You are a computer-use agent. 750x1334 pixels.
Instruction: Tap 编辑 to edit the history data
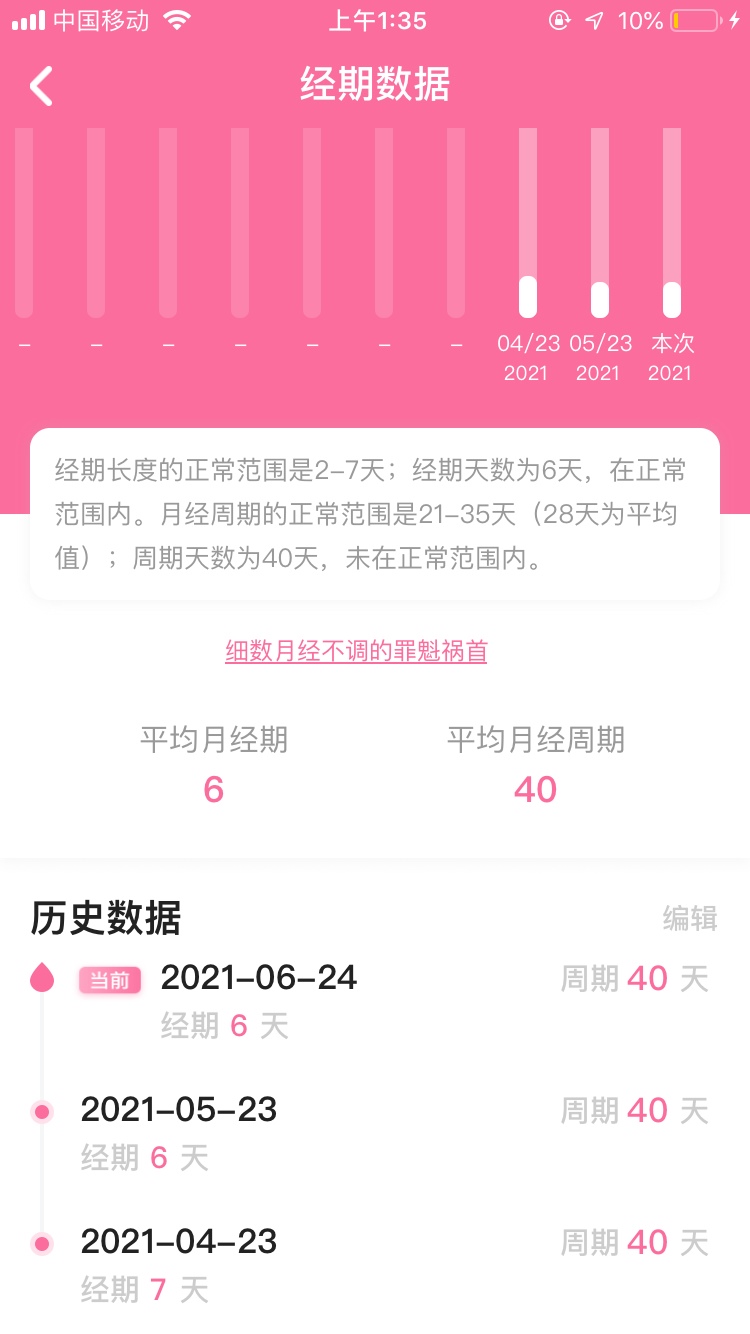pyautogui.click(x=690, y=918)
